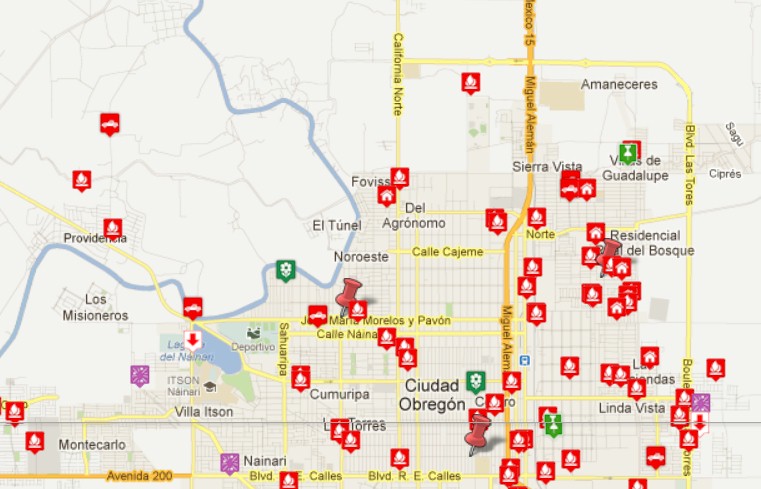761x489 pixels.
Task: Tap the red fire marker above Amaneceres
Action: [x=470, y=82]
